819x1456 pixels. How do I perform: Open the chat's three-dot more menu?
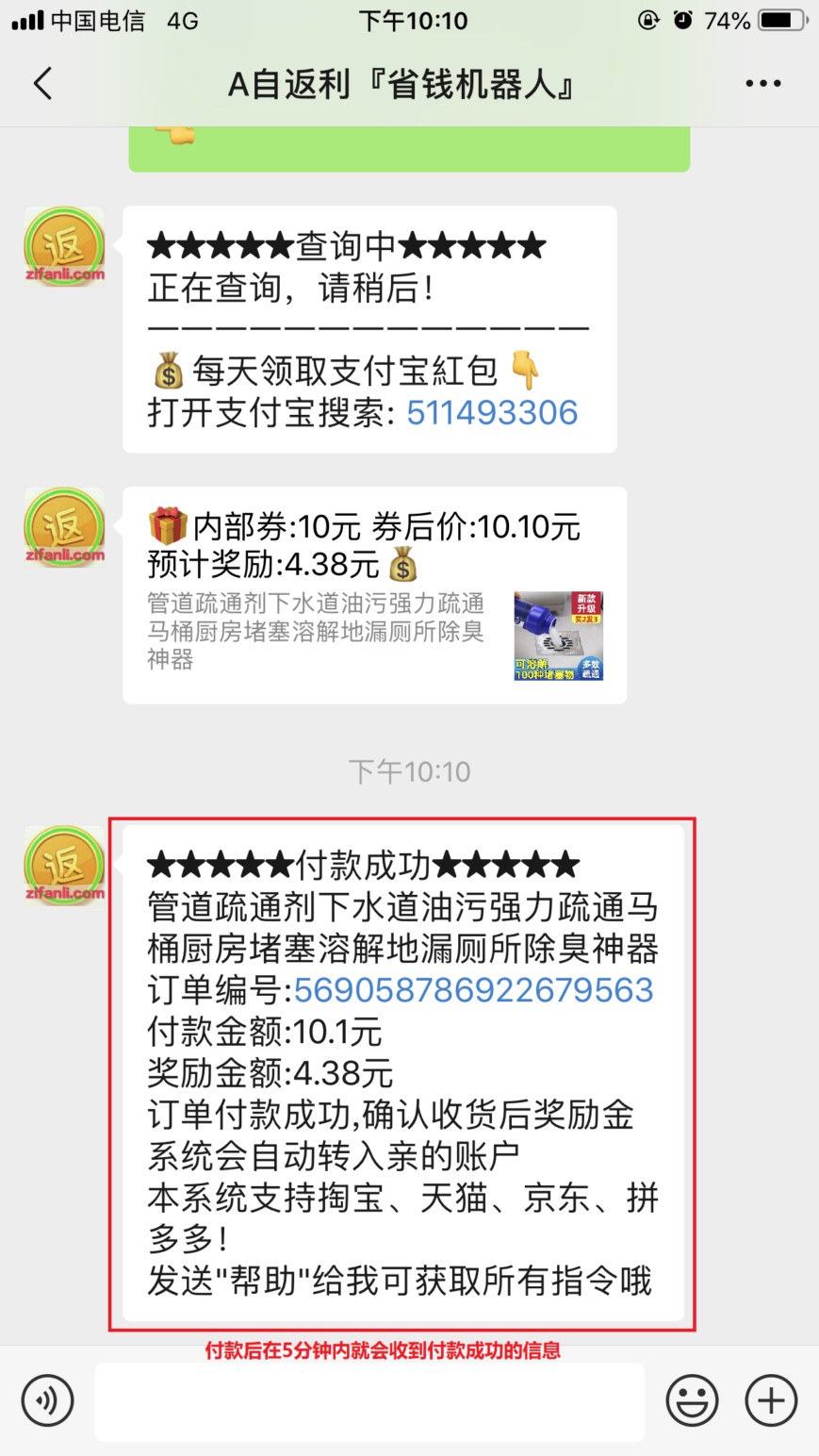click(762, 84)
